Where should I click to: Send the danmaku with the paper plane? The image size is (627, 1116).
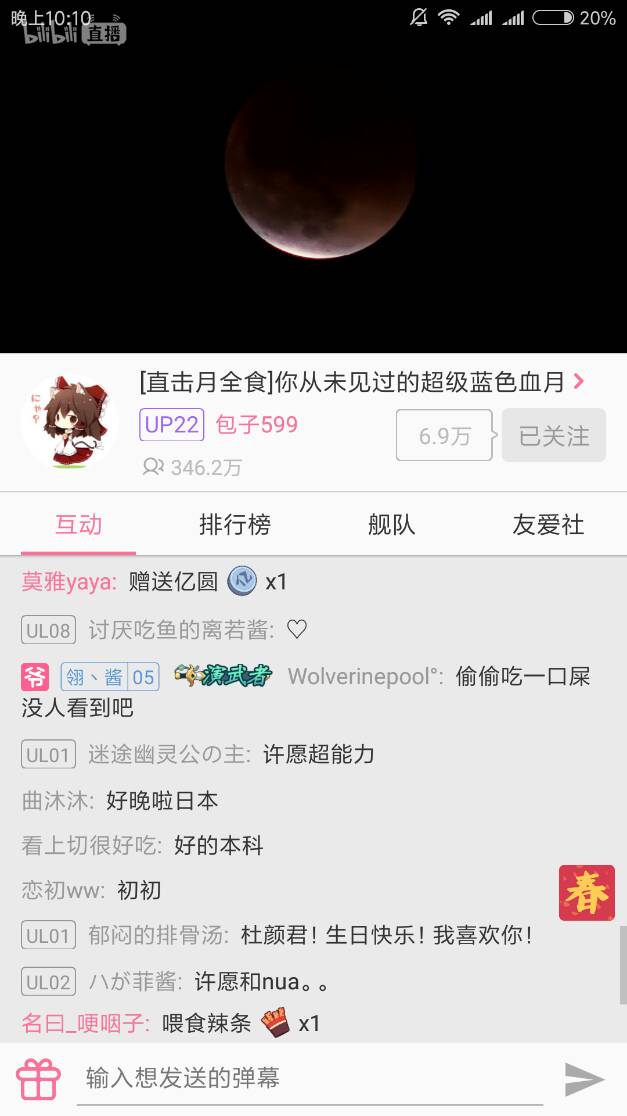(584, 1079)
